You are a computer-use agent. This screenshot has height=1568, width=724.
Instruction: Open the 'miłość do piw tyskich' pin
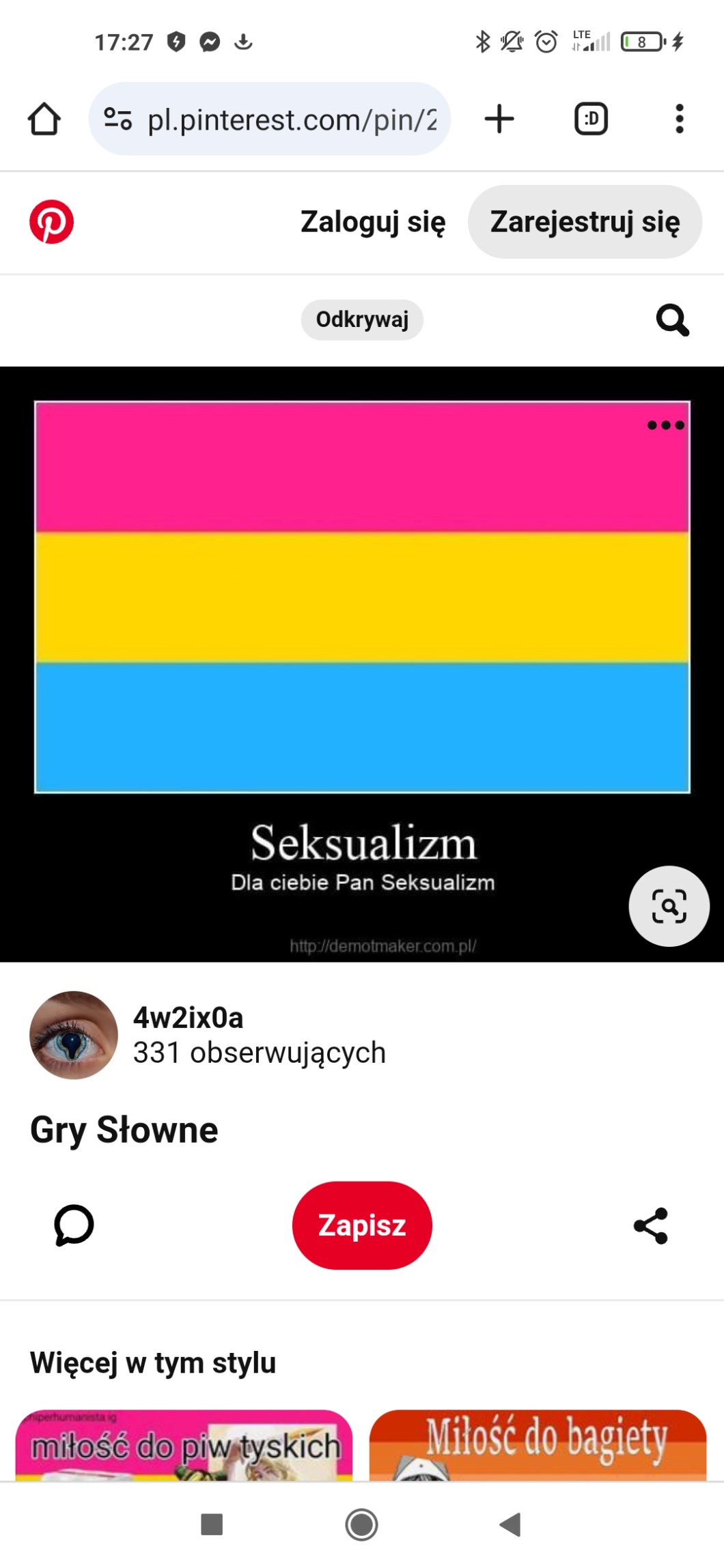point(184,1444)
